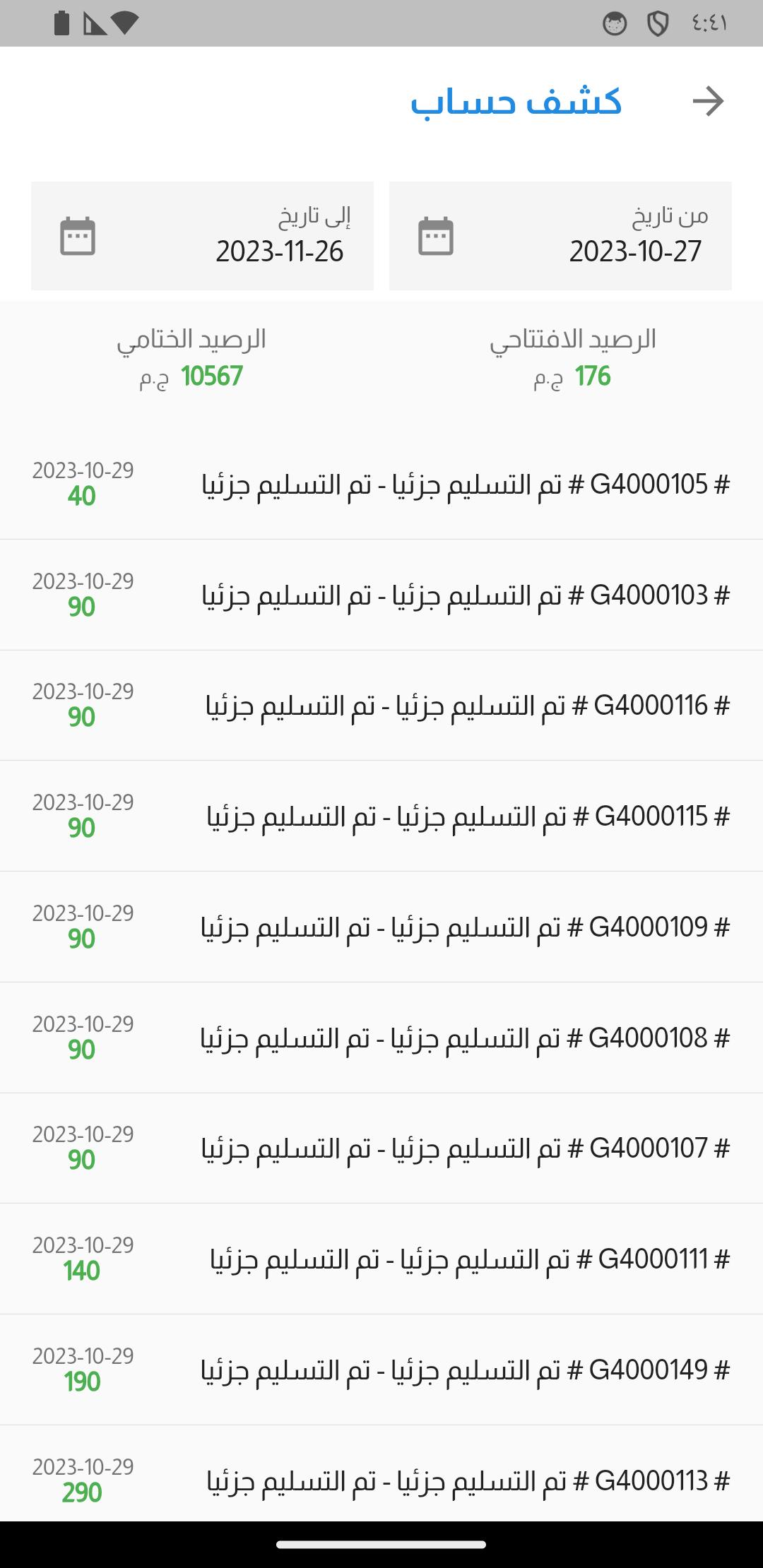The image size is (763, 1568).
Task: Open the from-date picker 2023-10-27
Action: click(560, 236)
